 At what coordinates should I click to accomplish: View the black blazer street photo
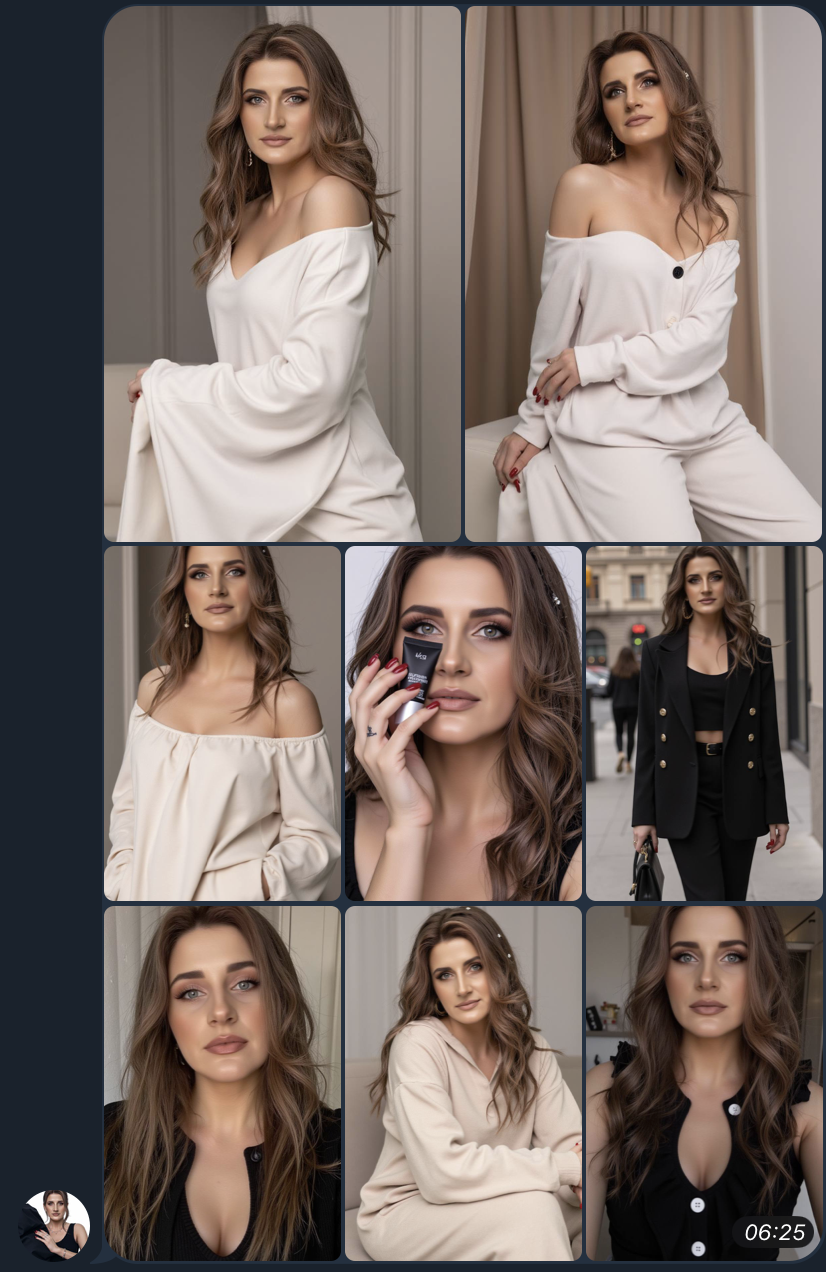[704, 722]
